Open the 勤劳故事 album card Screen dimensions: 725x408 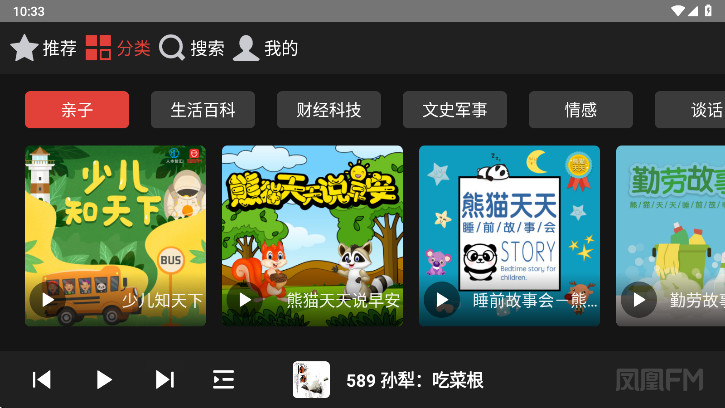pyautogui.click(x=670, y=235)
